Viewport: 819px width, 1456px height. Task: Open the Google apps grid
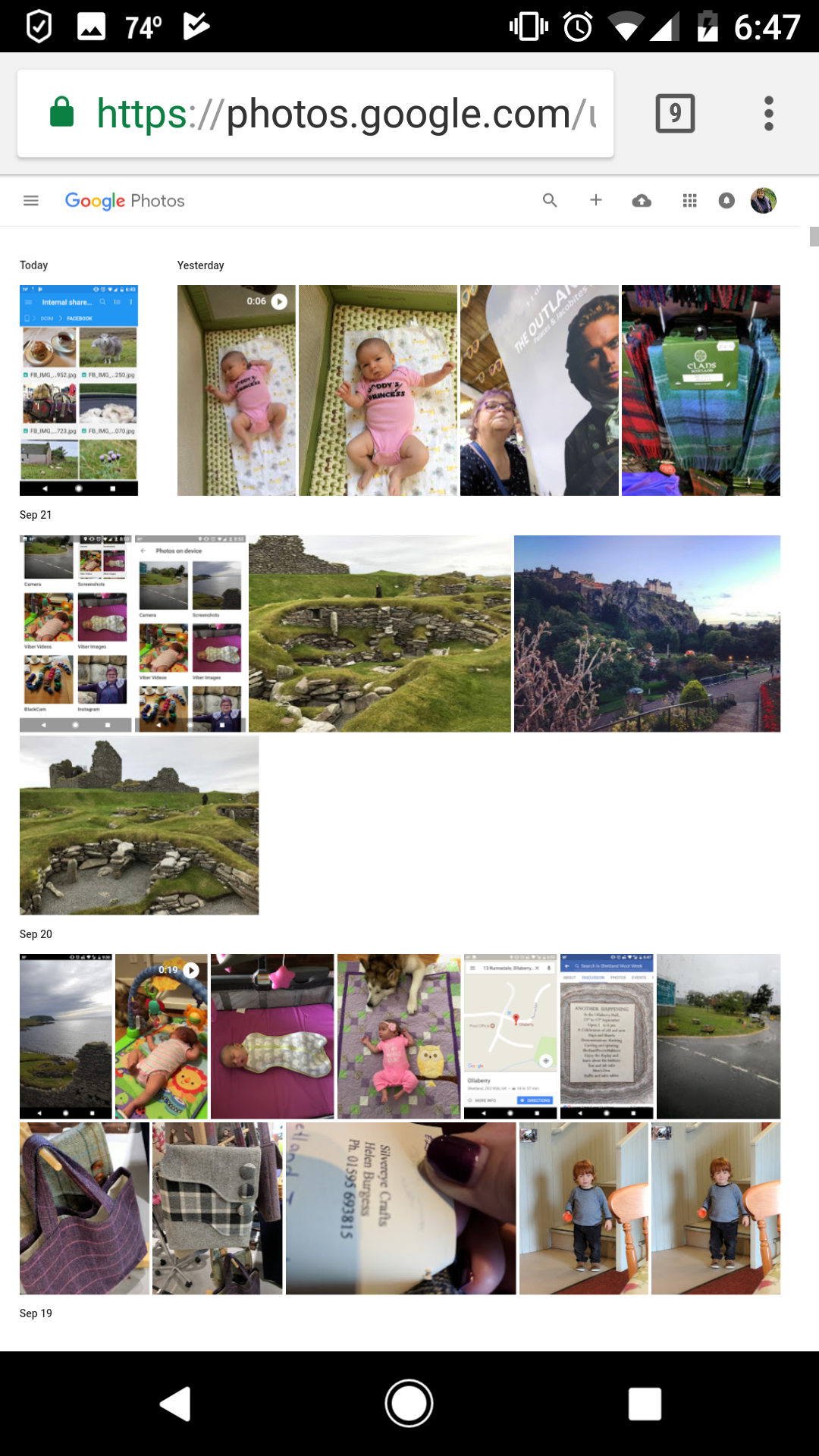pos(689,201)
